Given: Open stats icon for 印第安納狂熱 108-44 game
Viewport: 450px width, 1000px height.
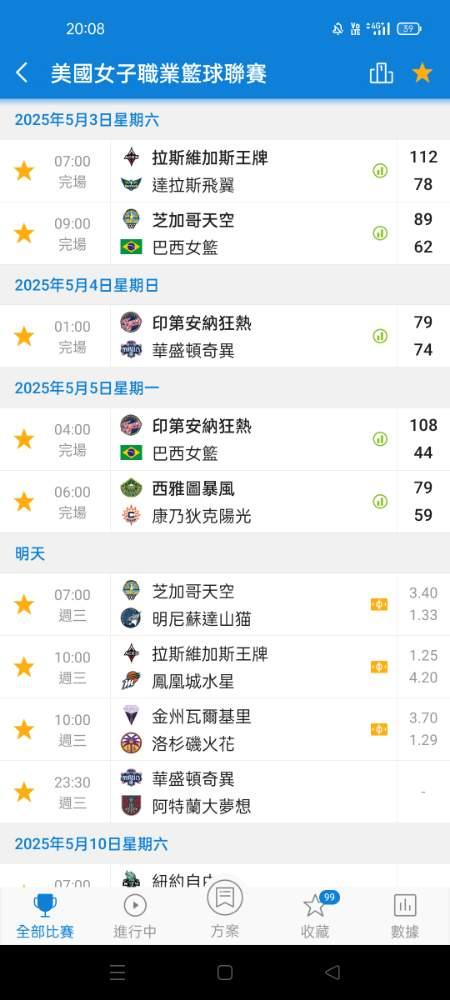Looking at the screenshot, I should click(x=380, y=439).
